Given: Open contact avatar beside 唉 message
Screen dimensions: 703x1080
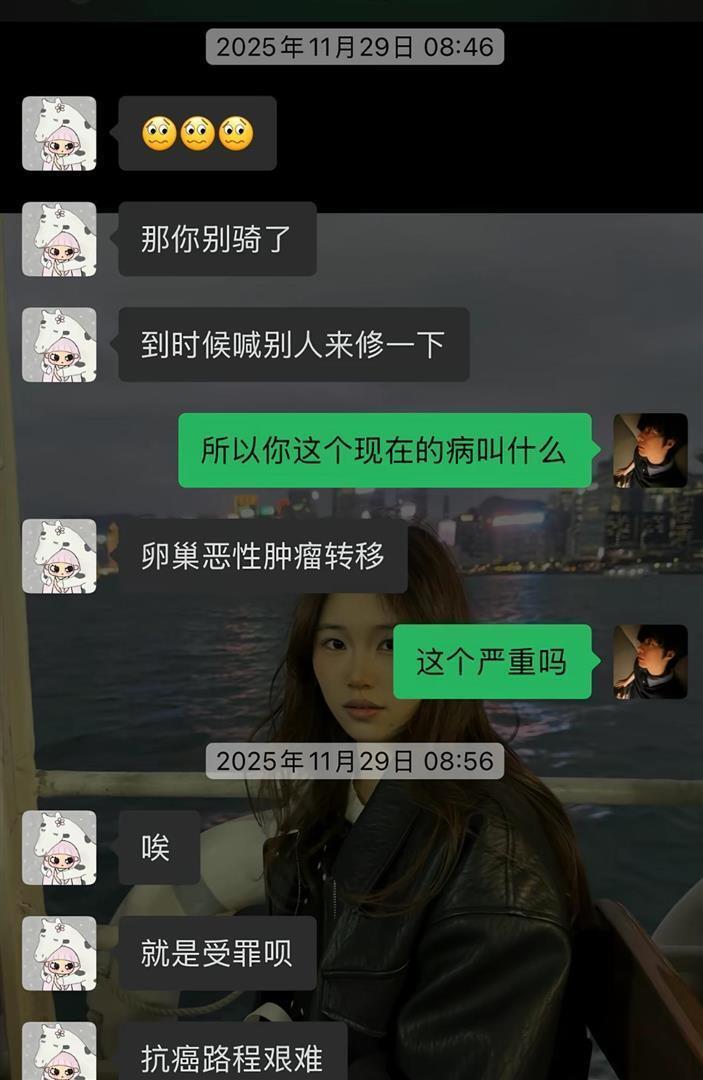Looking at the screenshot, I should 59,848.
